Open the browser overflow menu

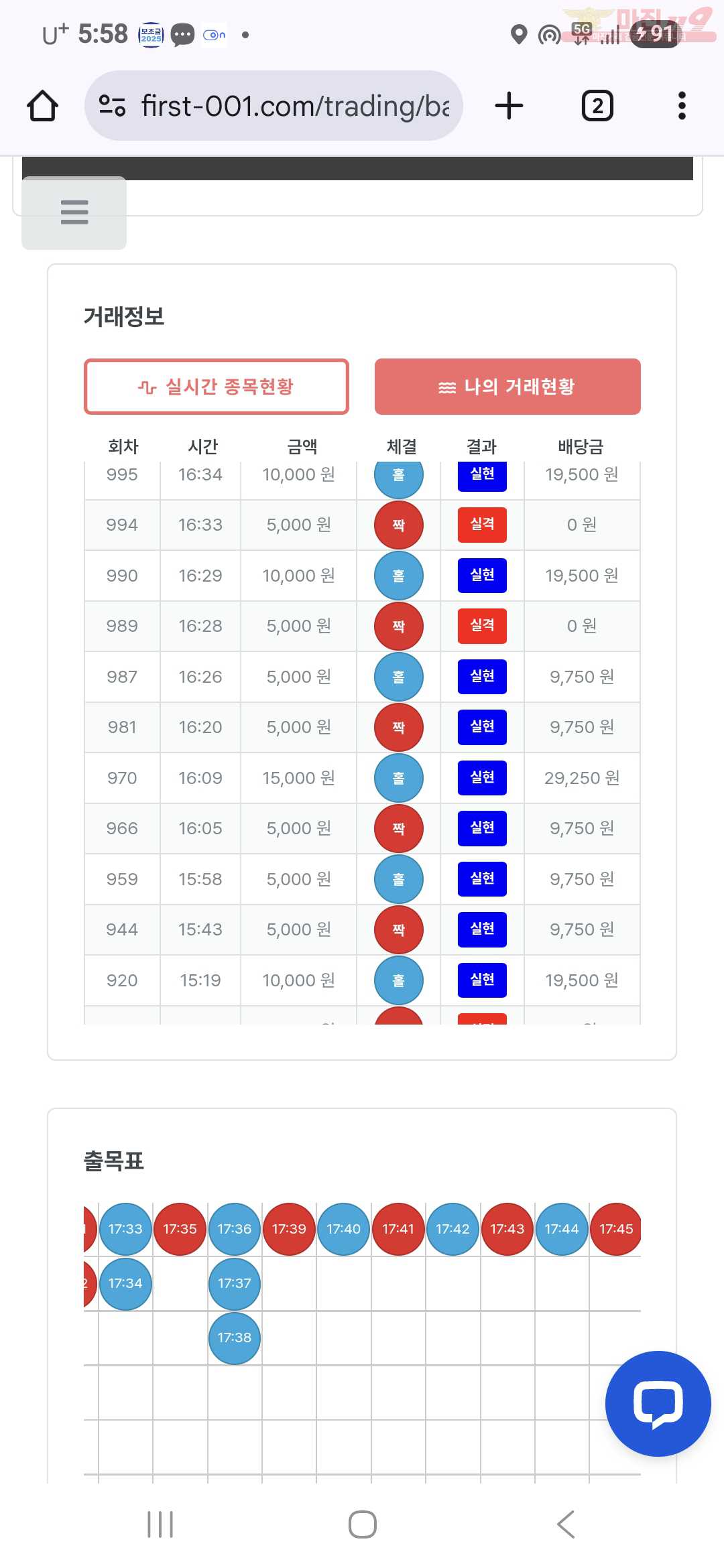coord(682,106)
